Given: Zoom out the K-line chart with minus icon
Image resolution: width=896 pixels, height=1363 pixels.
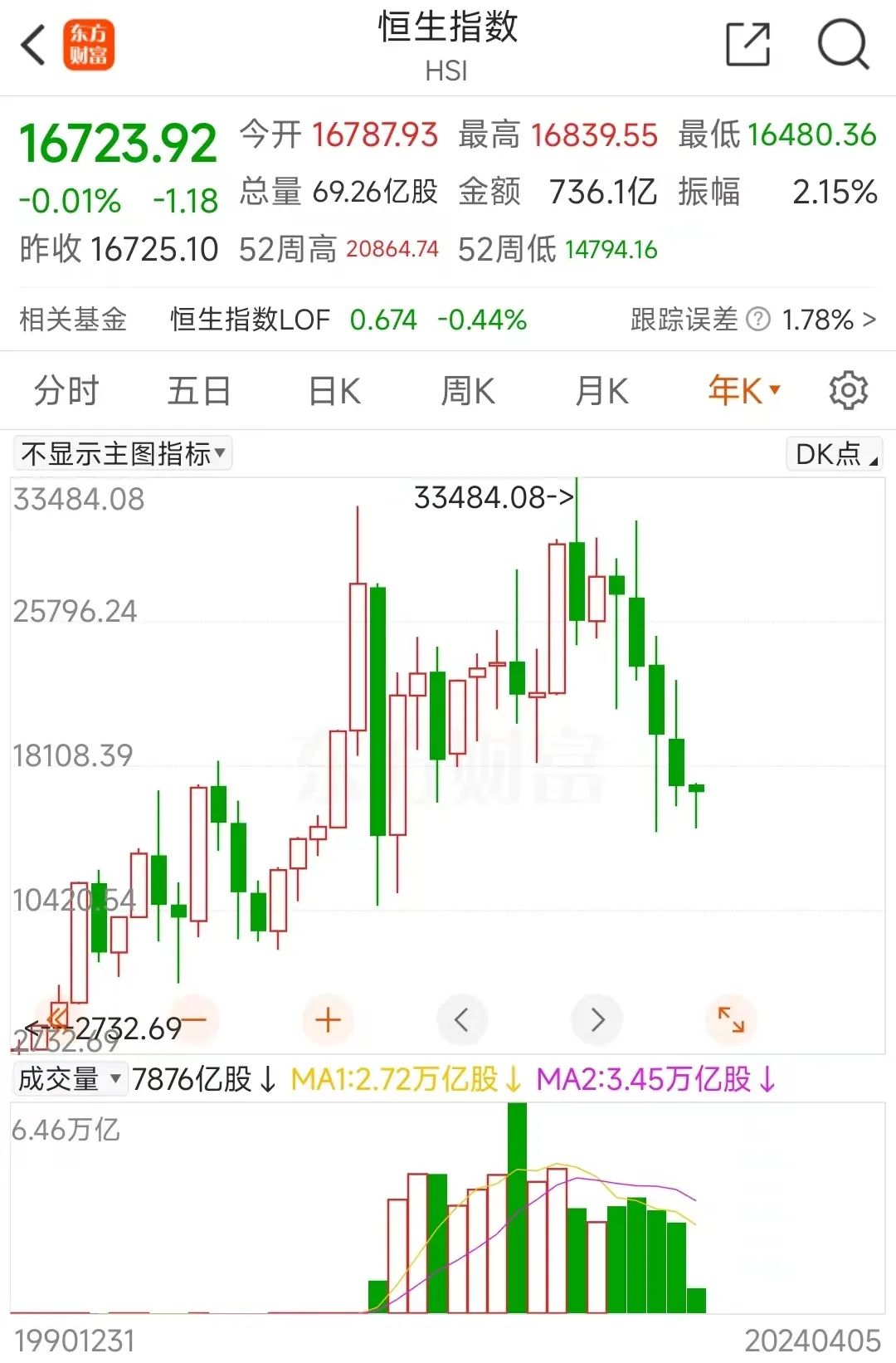Looking at the screenshot, I should pyautogui.click(x=192, y=1020).
